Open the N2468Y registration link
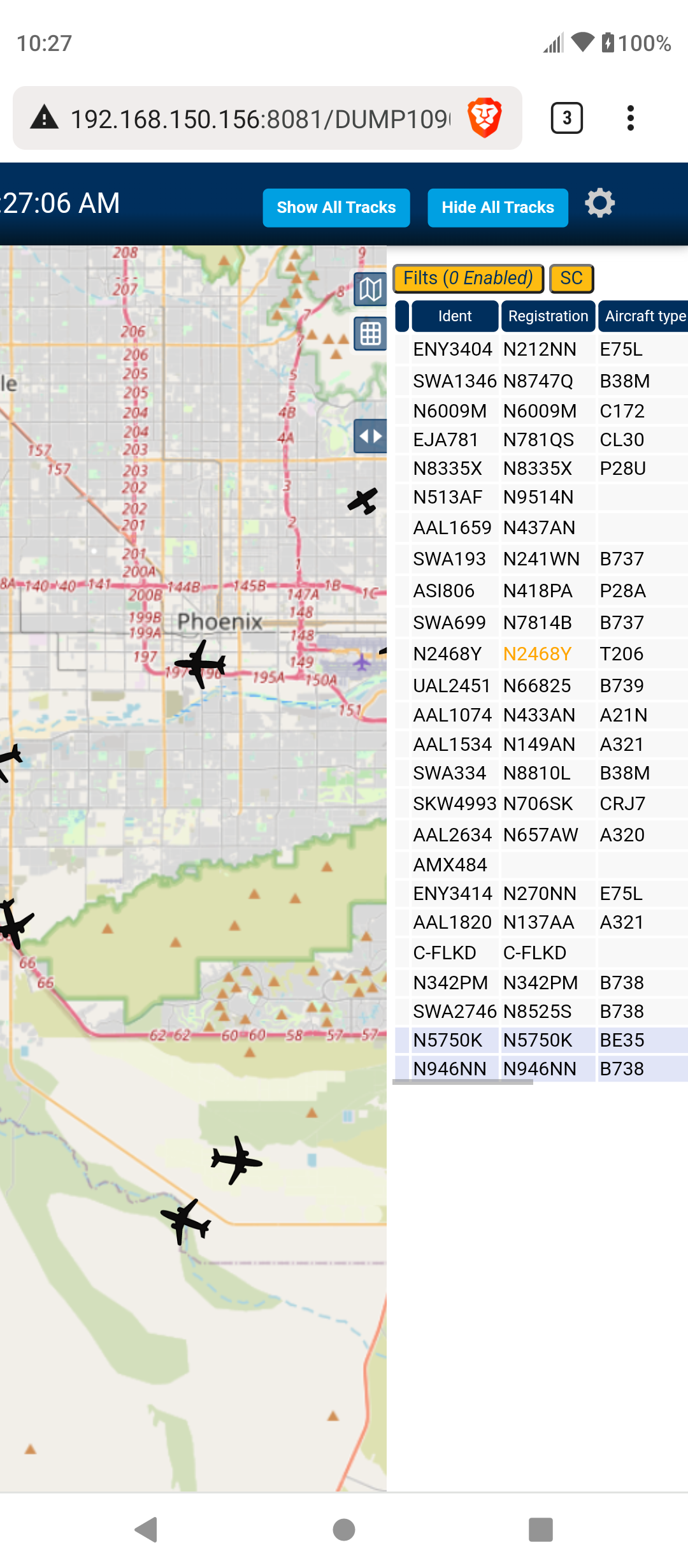The image size is (688, 1568). pos(537,654)
